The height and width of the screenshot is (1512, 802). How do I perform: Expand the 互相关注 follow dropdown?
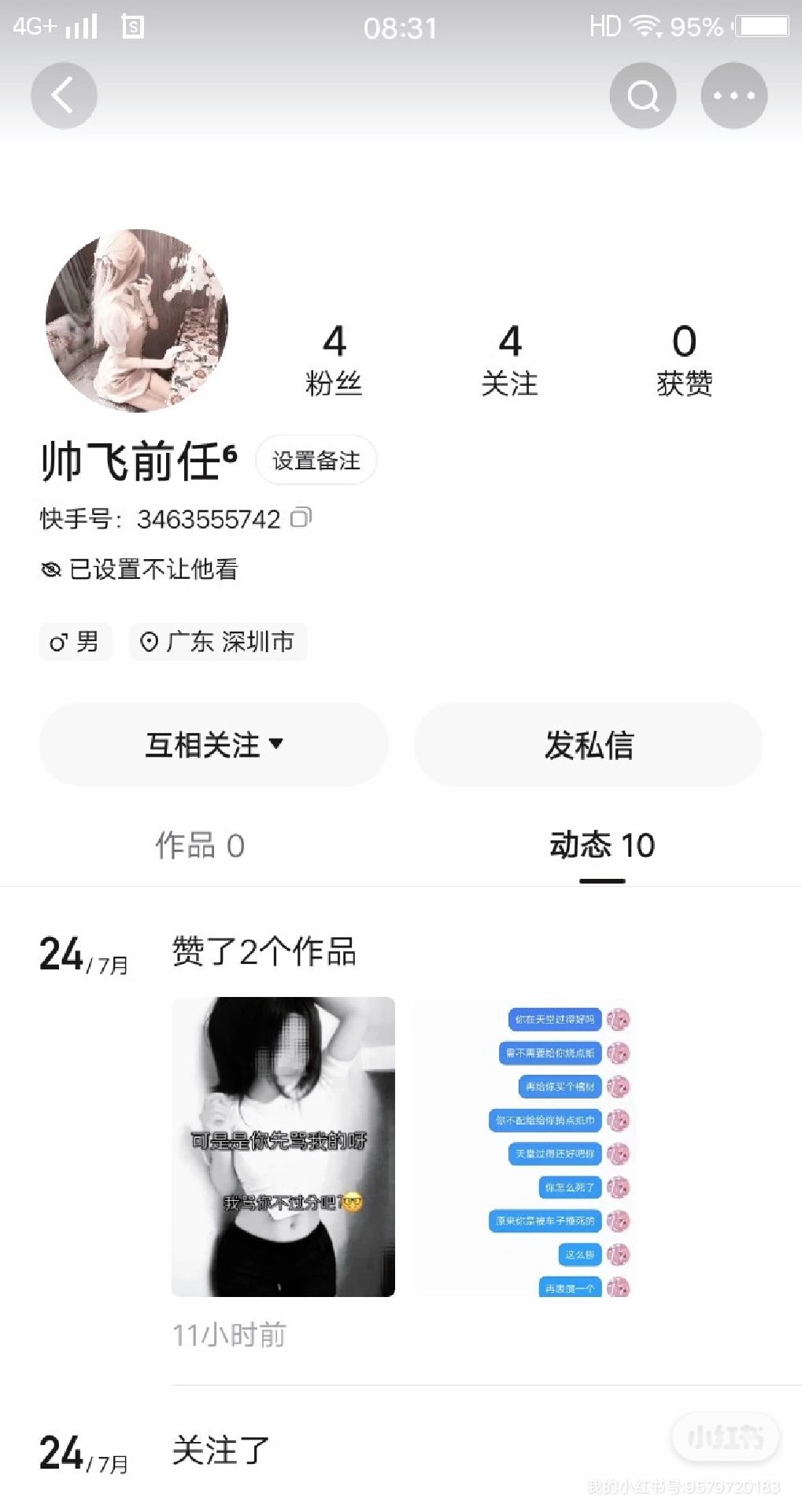click(x=213, y=744)
